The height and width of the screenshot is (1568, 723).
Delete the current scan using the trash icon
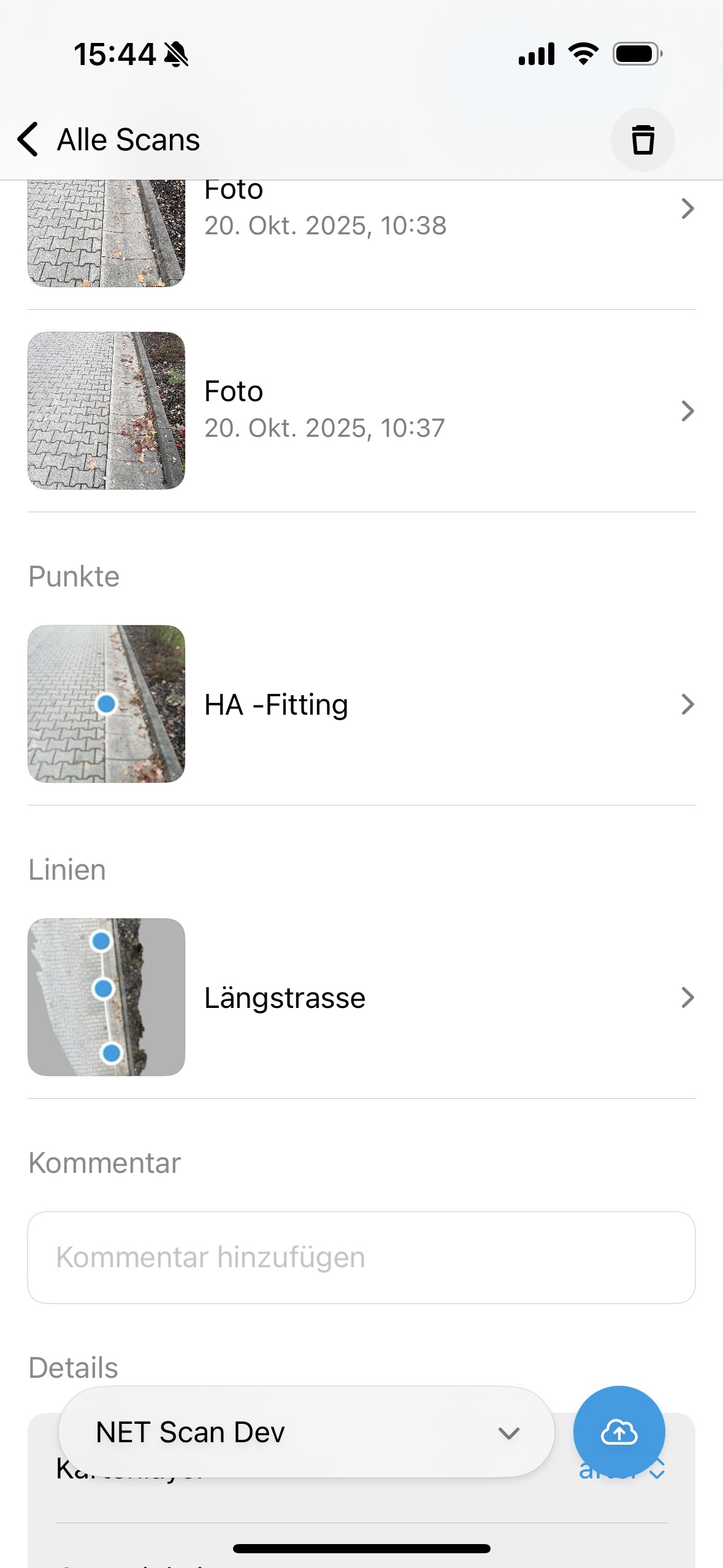coord(643,139)
